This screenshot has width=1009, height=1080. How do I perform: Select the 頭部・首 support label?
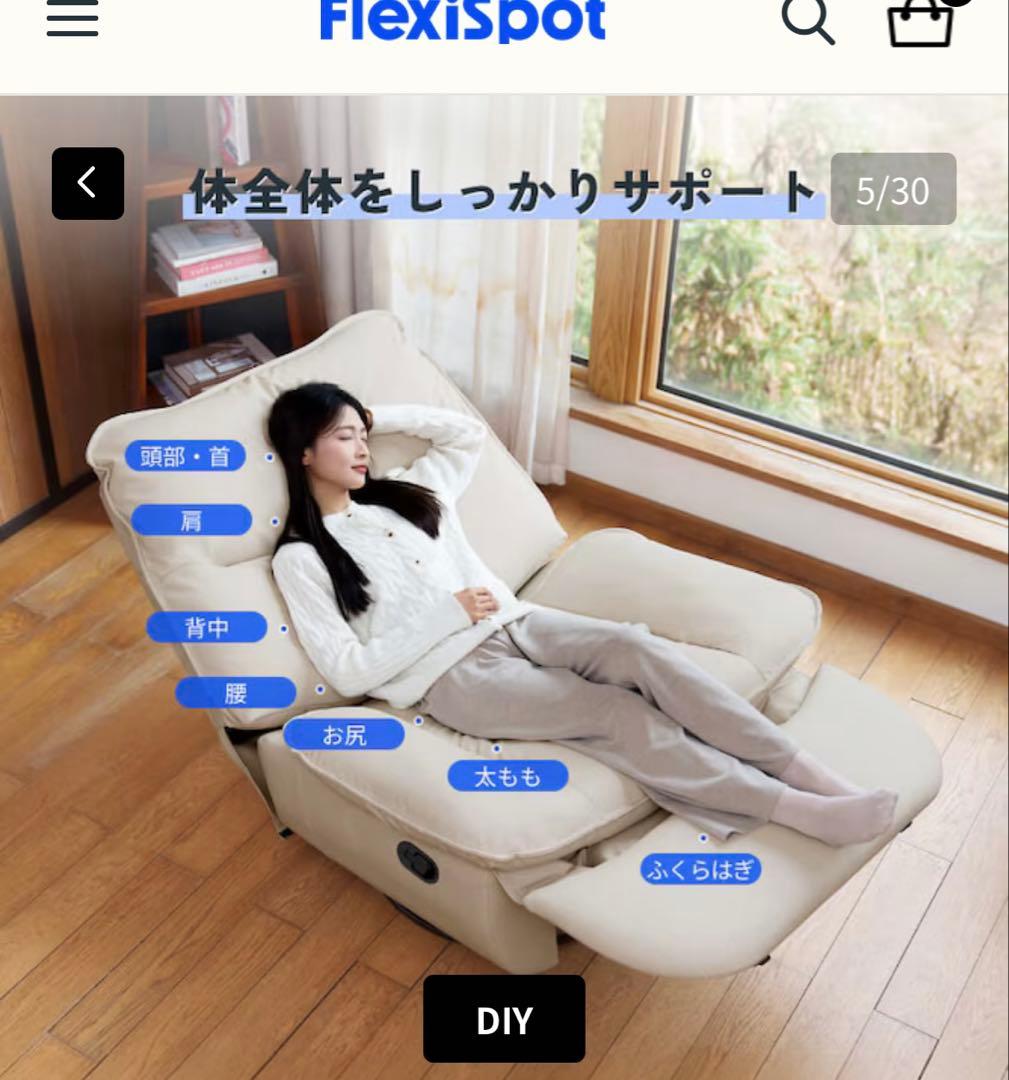186,456
